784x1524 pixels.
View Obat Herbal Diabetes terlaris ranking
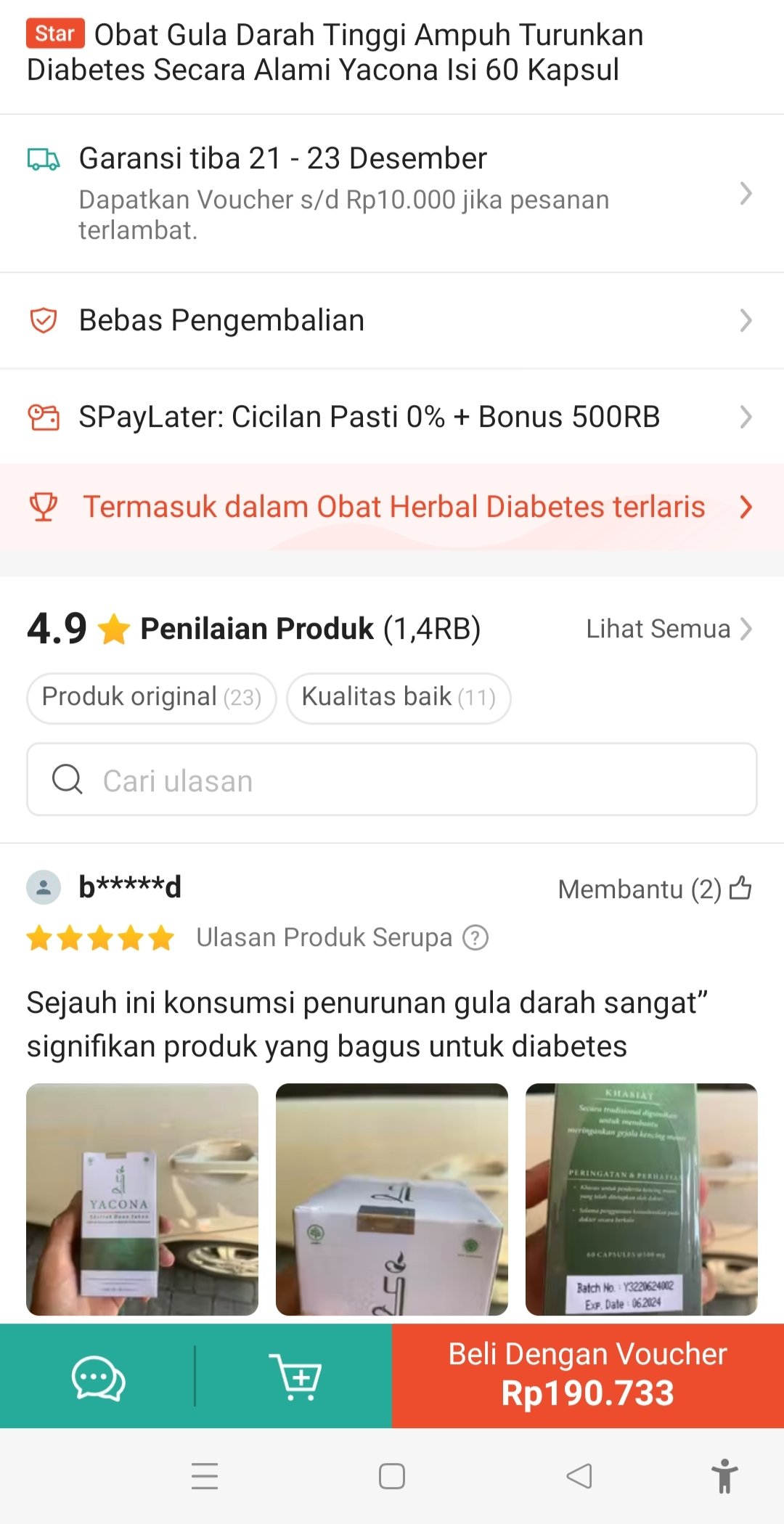(392, 507)
